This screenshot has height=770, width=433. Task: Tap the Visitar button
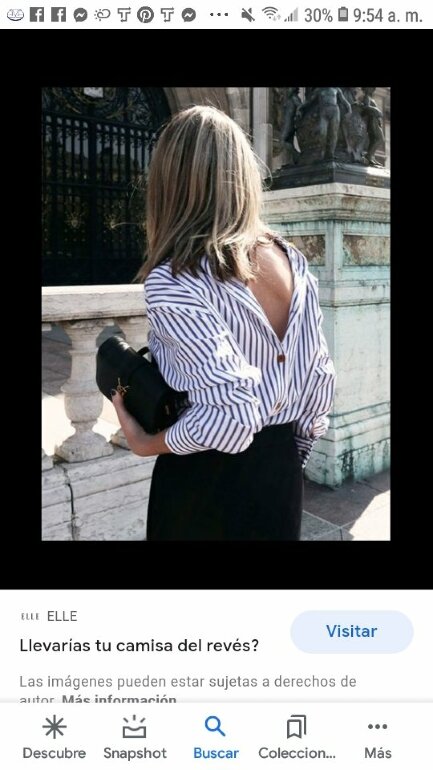352,632
